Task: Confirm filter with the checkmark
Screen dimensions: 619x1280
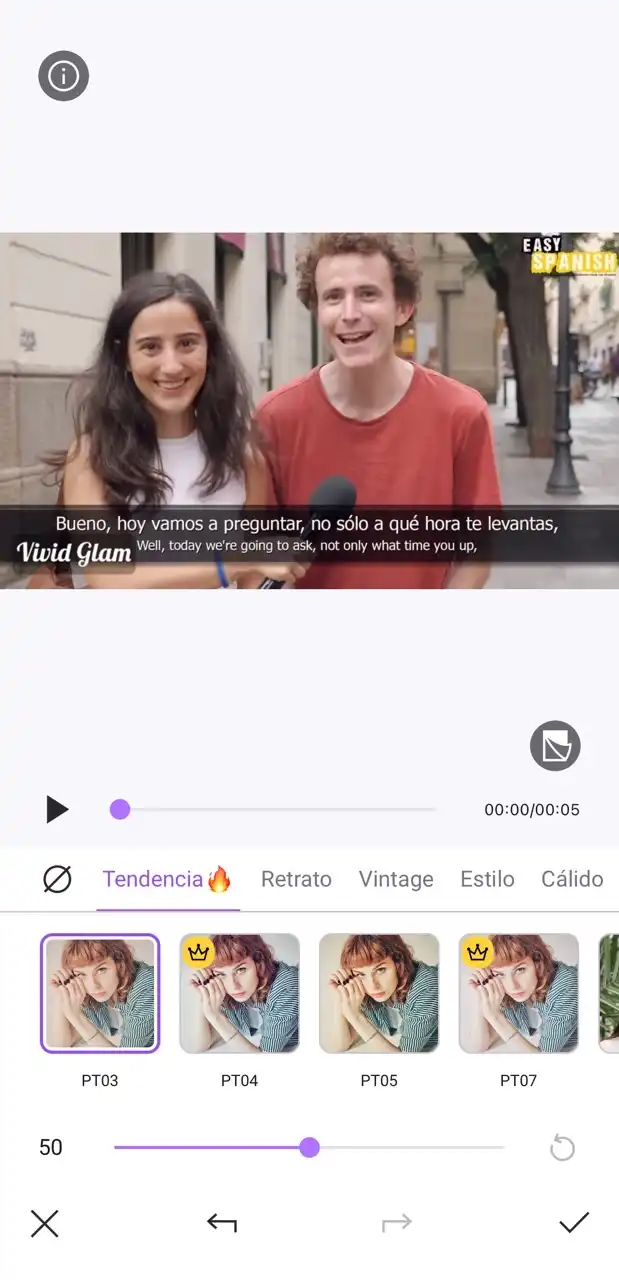Action: pyautogui.click(x=574, y=1223)
